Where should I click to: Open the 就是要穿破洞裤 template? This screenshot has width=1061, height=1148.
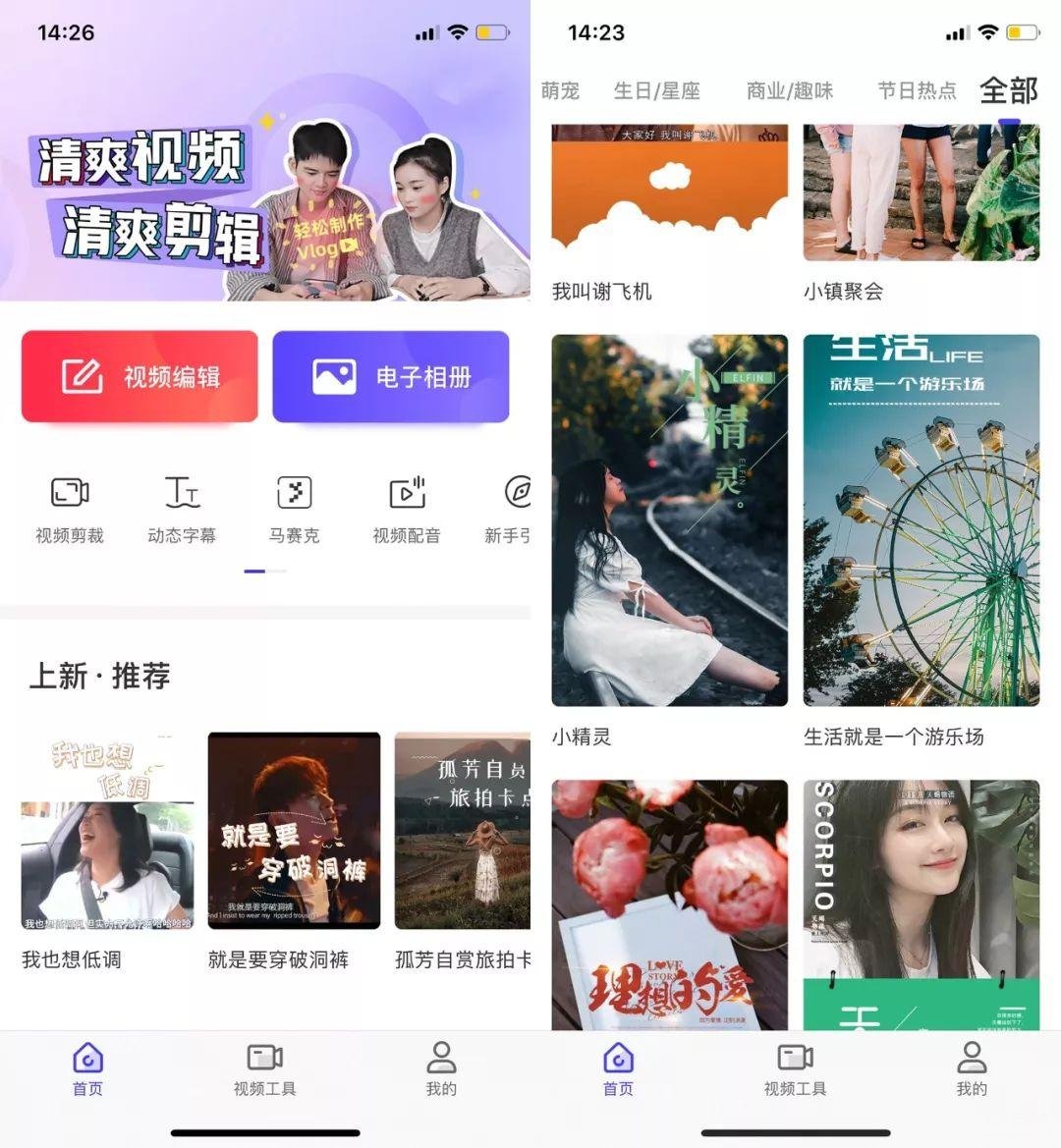[294, 831]
